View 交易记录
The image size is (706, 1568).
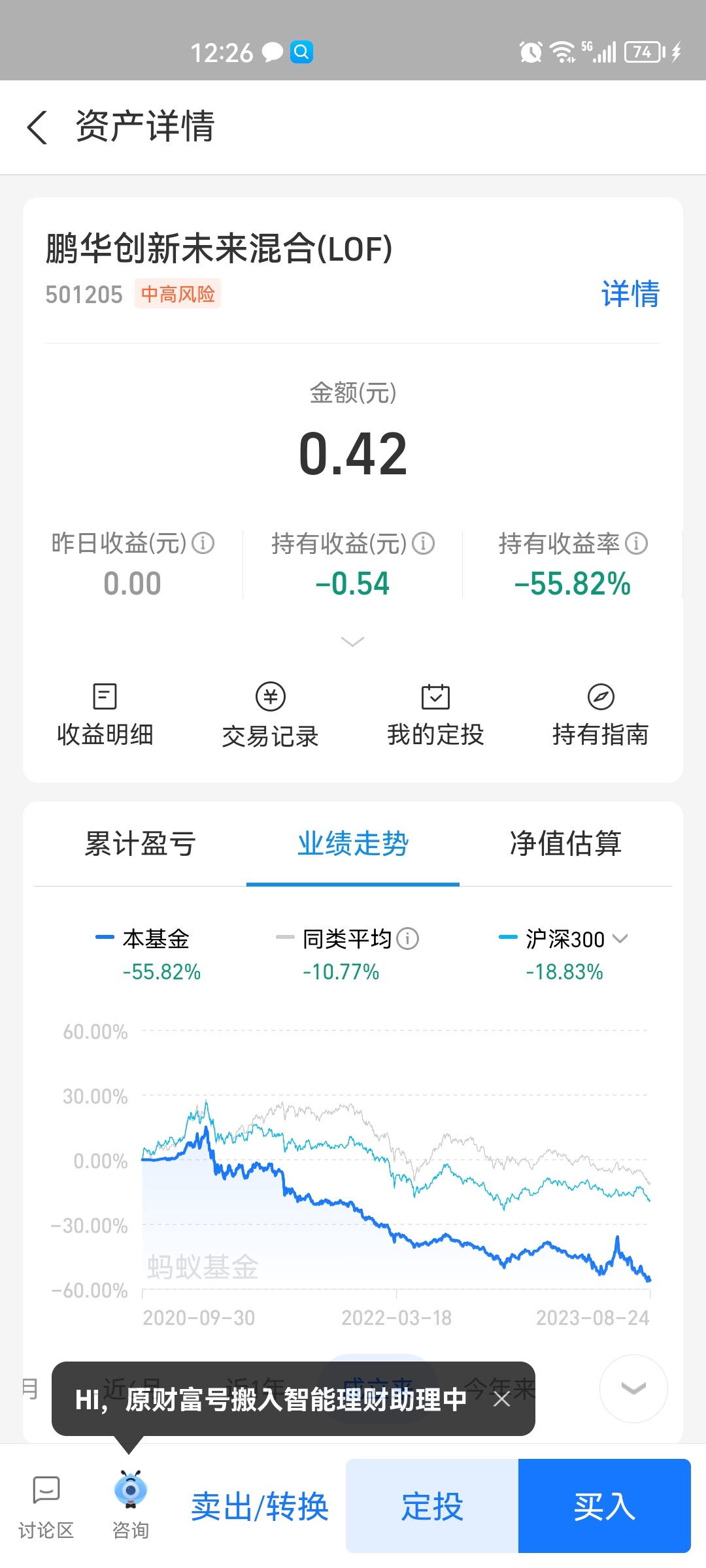pyautogui.click(x=270, y=714)
